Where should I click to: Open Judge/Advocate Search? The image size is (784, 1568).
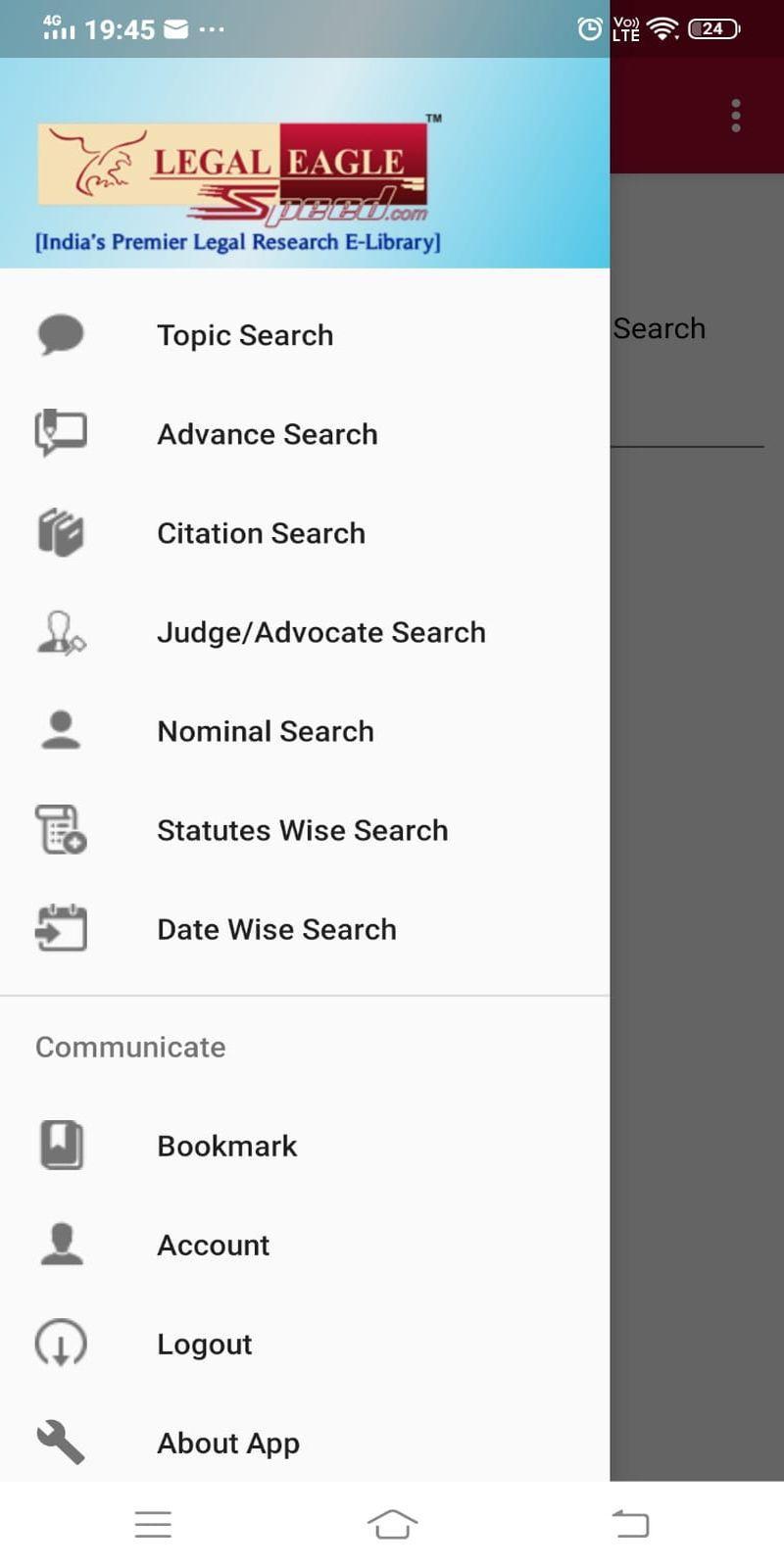[x=320, y=632]
